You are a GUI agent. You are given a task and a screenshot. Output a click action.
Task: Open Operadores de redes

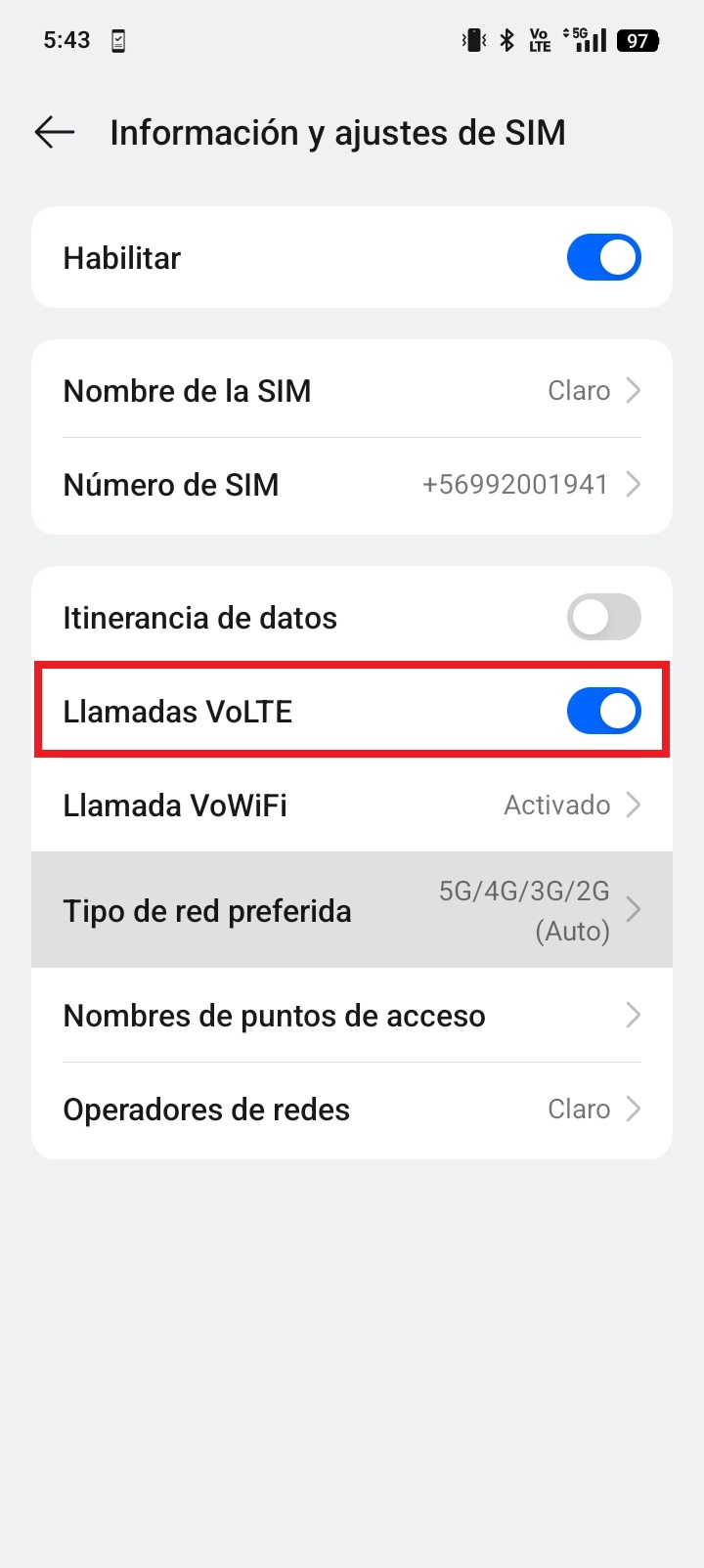(x=352, y=1110)
